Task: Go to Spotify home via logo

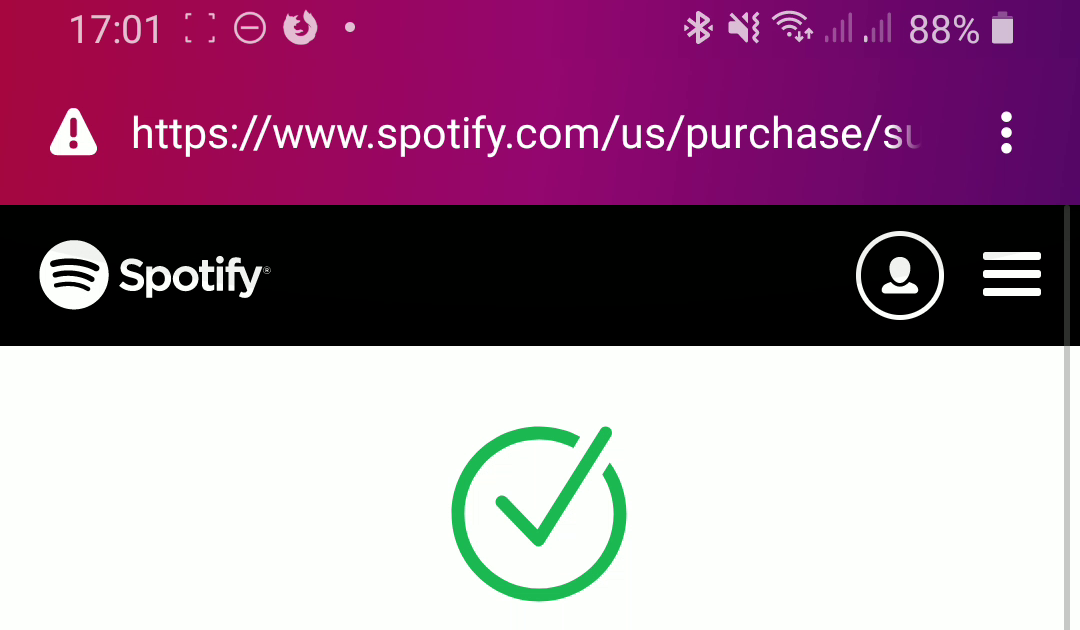Action: pyautogui.click(x=155, y=275)
